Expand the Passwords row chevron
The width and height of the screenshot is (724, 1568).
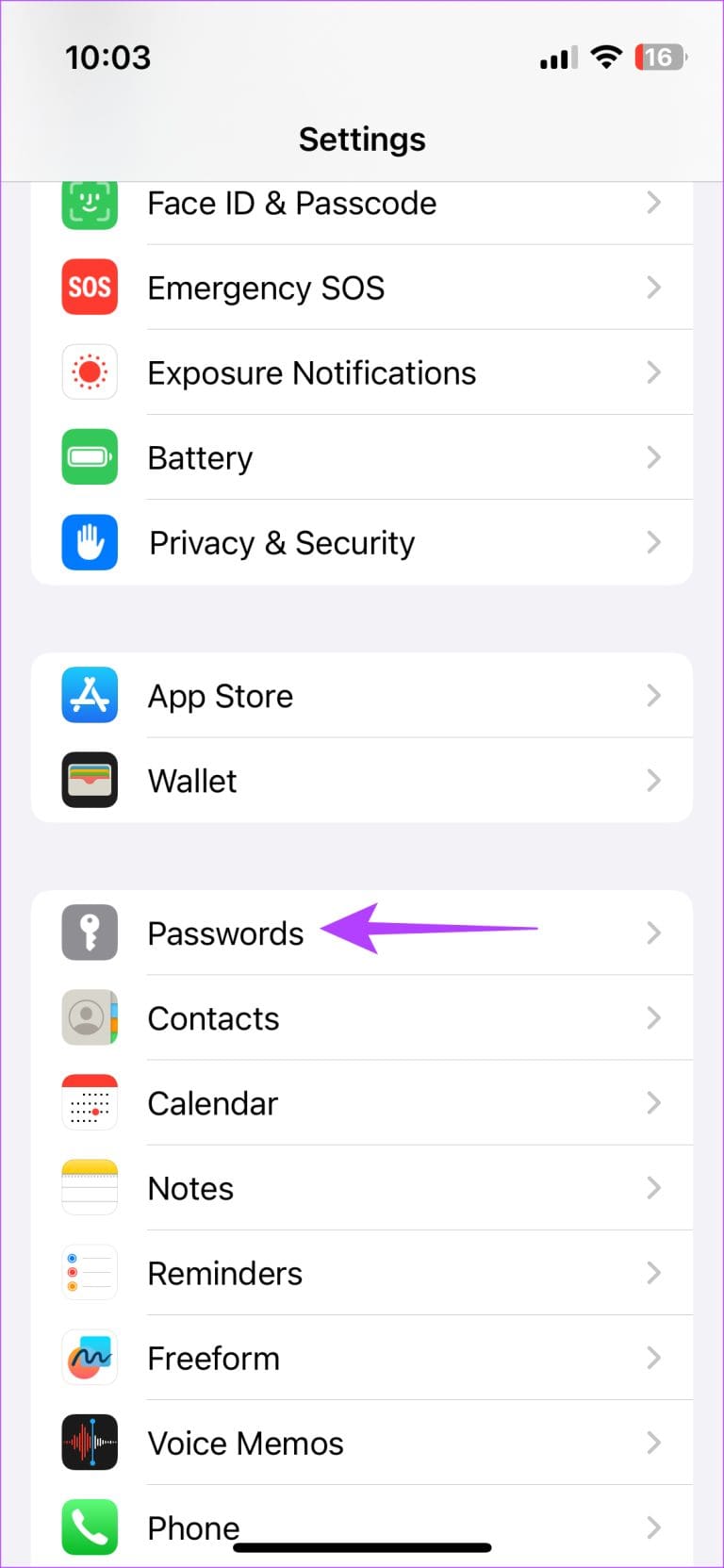coord(654,933)
